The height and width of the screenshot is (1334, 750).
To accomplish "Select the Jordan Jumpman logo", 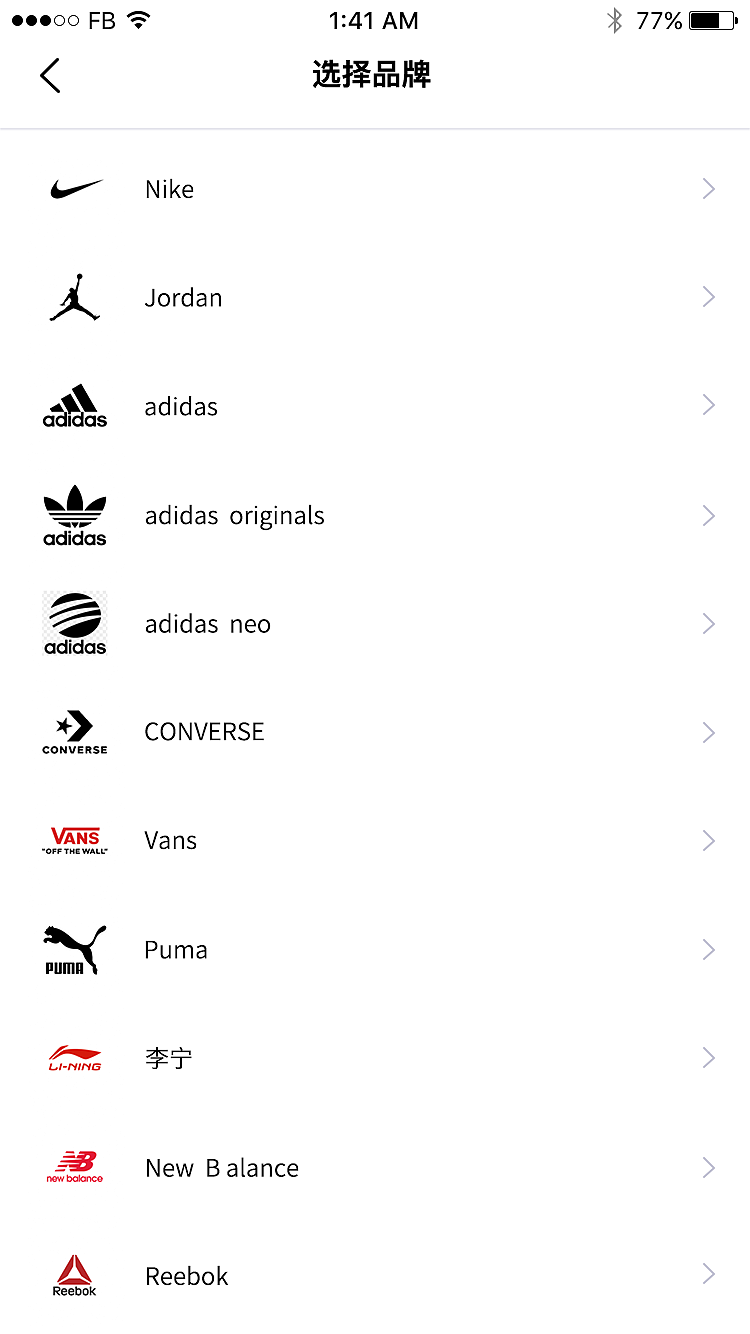I will [75, 297].
